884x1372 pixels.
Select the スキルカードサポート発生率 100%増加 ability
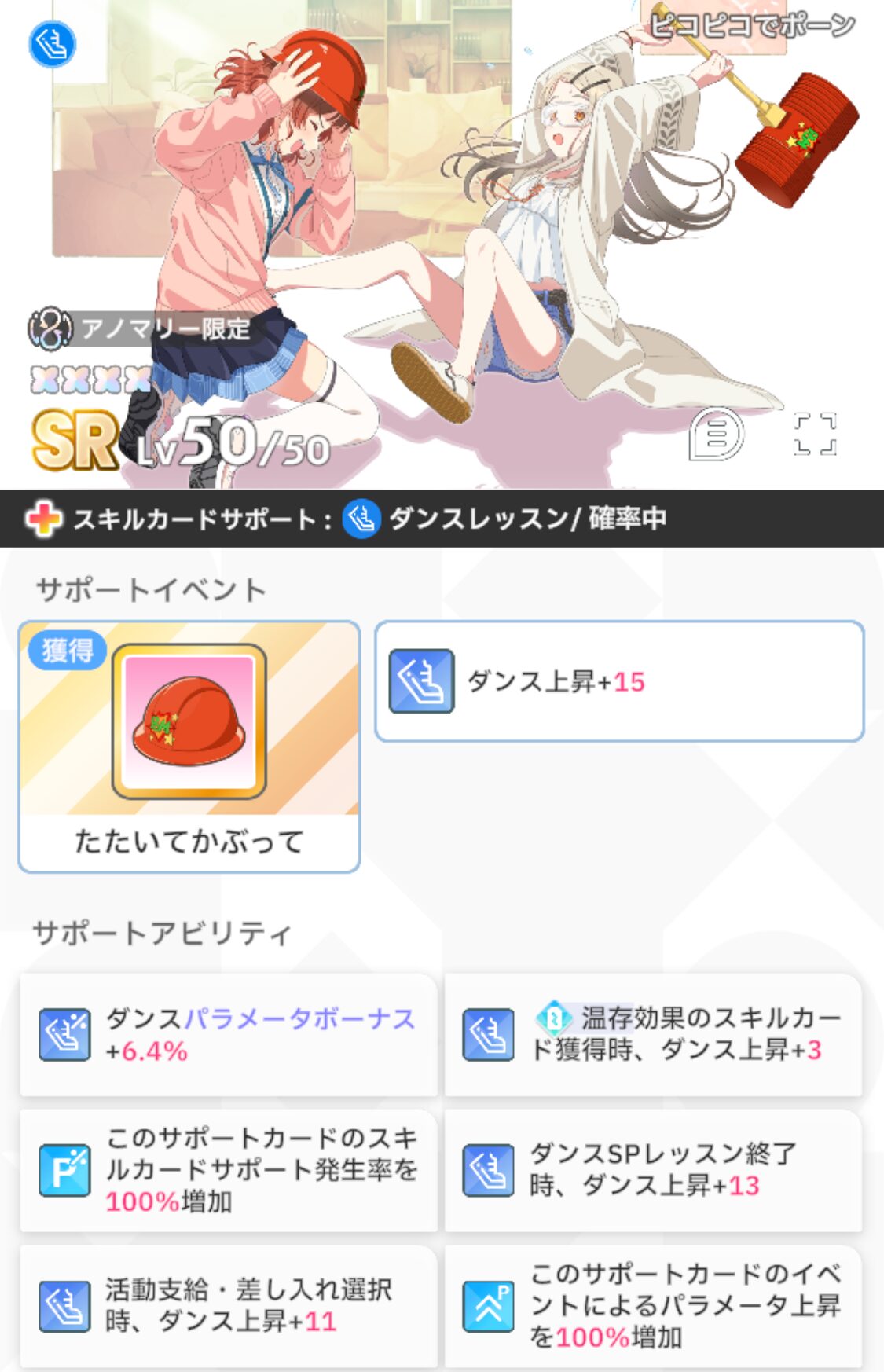coord(228,1169)
